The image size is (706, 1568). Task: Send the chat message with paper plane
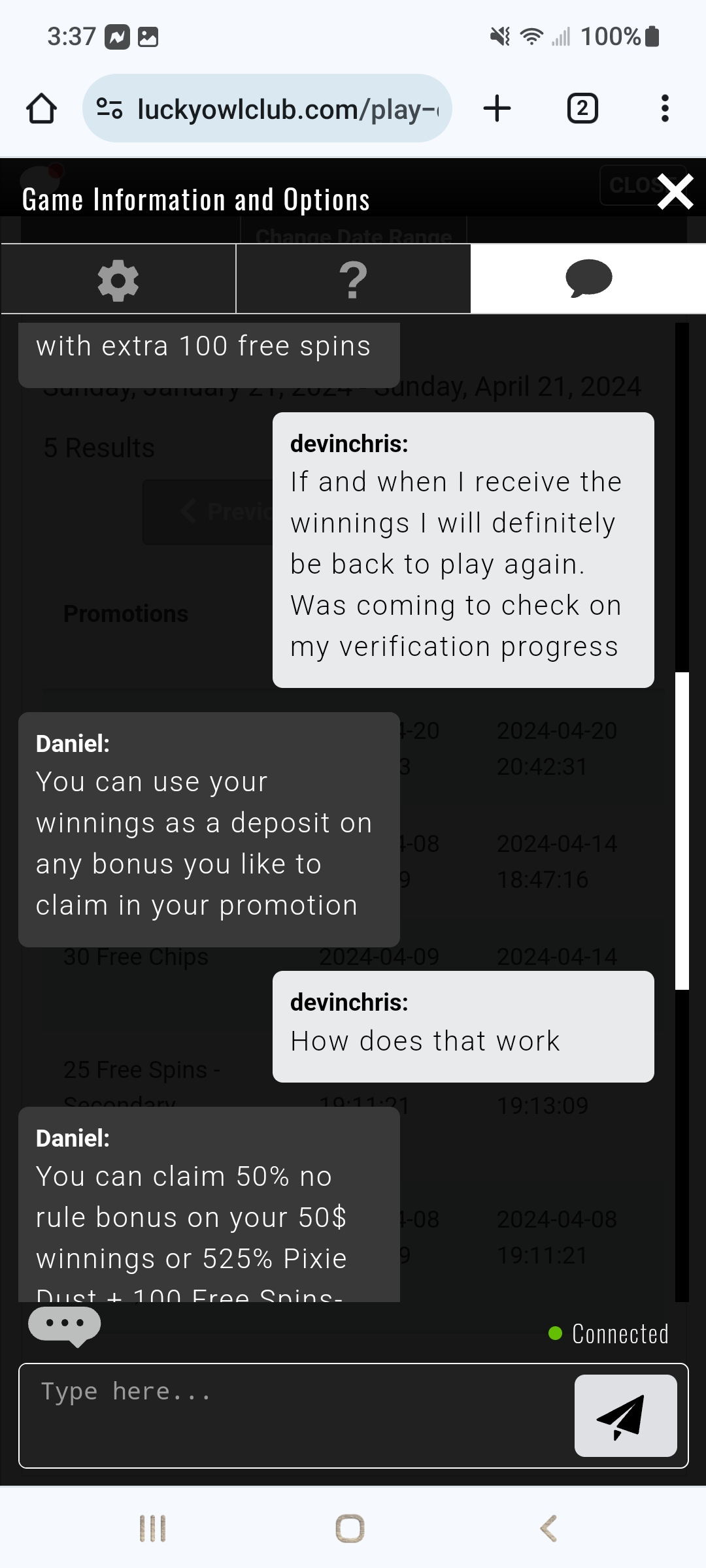(x=626, y=1416)
